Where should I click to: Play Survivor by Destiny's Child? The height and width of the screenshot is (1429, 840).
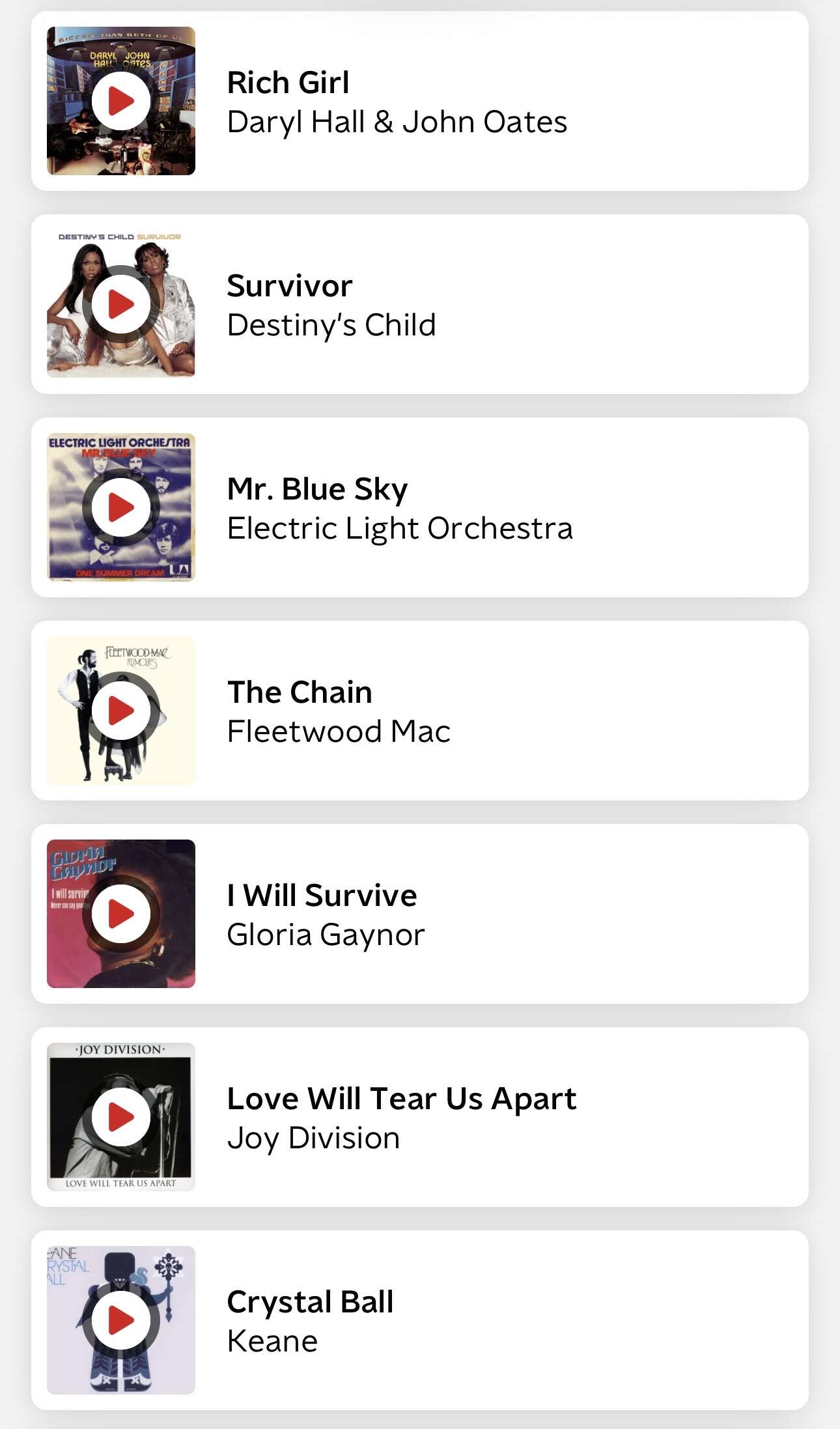[121, 304]
